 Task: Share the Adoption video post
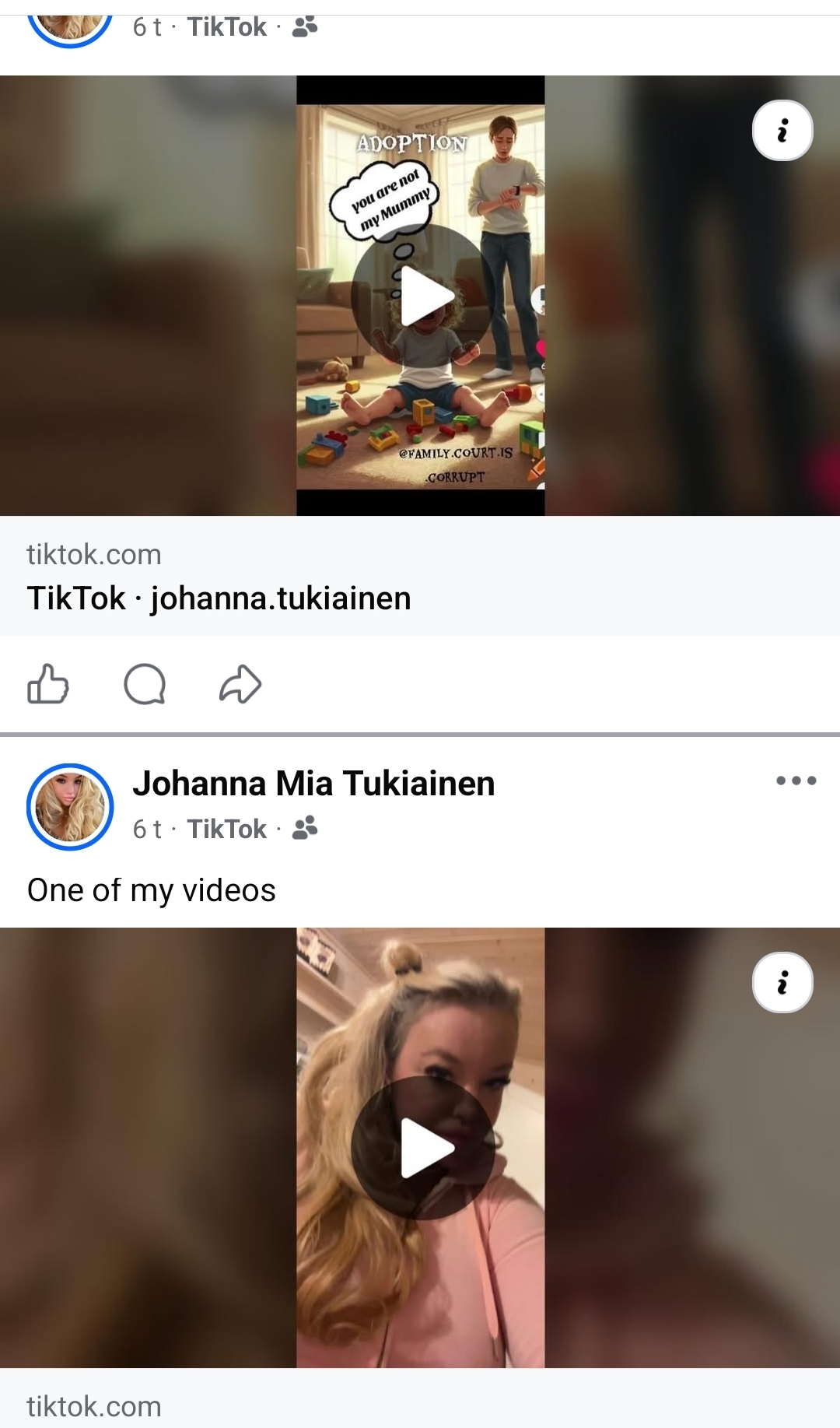point(240,684)
